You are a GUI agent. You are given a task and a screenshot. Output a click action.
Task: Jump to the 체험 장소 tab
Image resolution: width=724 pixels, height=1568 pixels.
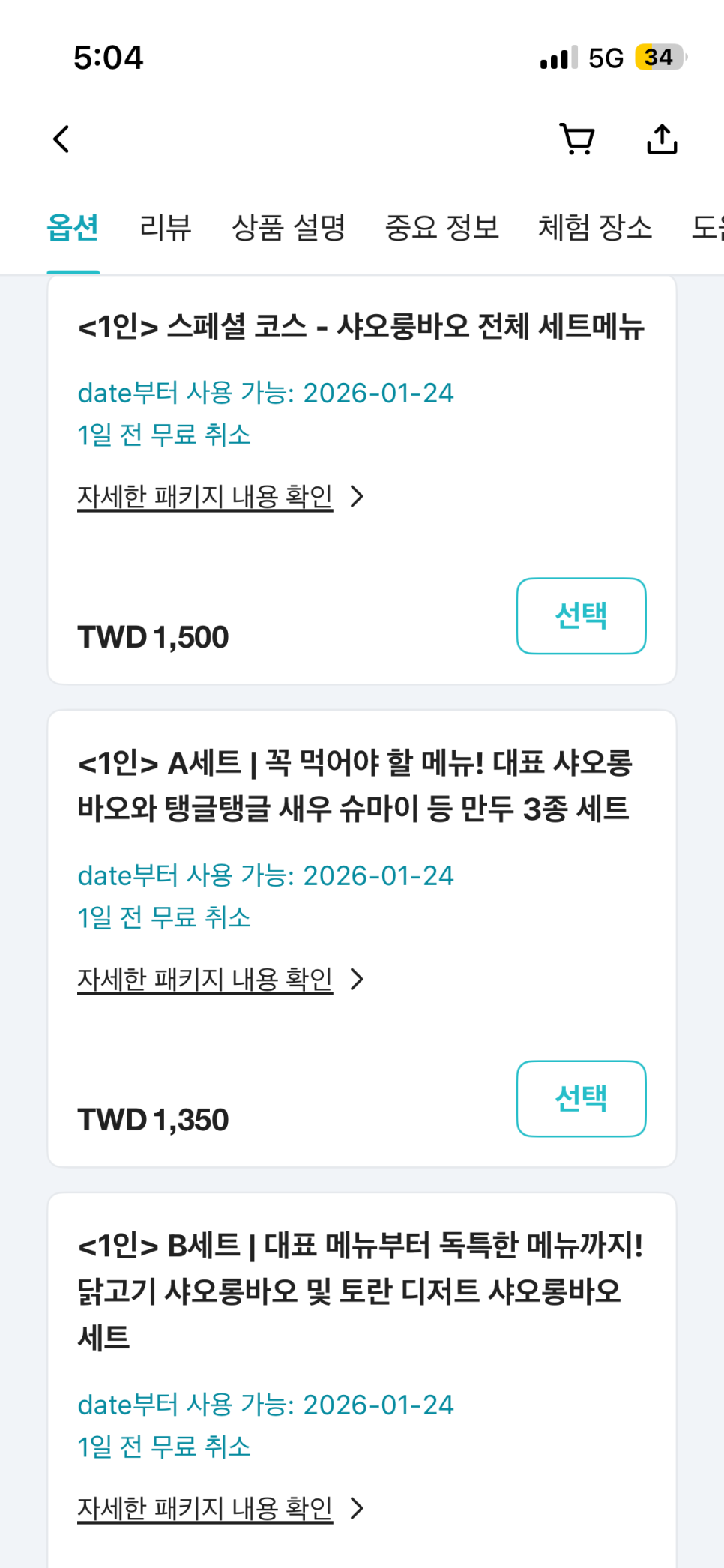[x=595, y=227]
